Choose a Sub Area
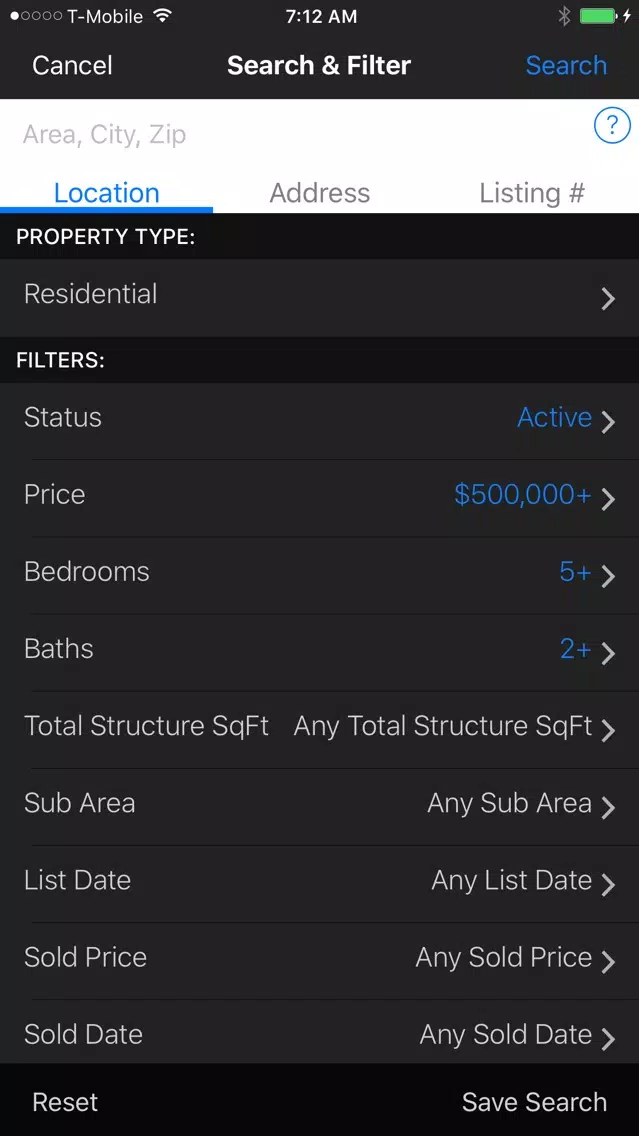This screenshot has width=639, height=1136. [x=320, y=806]
